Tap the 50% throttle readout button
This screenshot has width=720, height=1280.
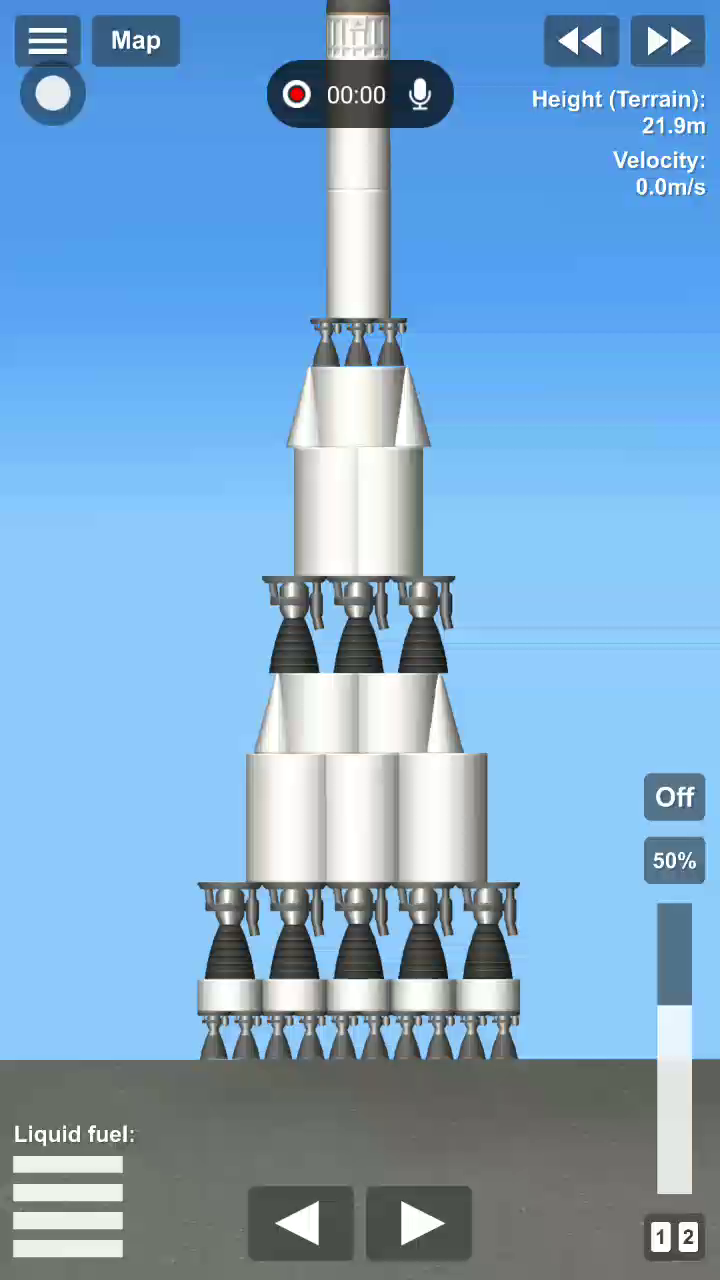point(674,861)
